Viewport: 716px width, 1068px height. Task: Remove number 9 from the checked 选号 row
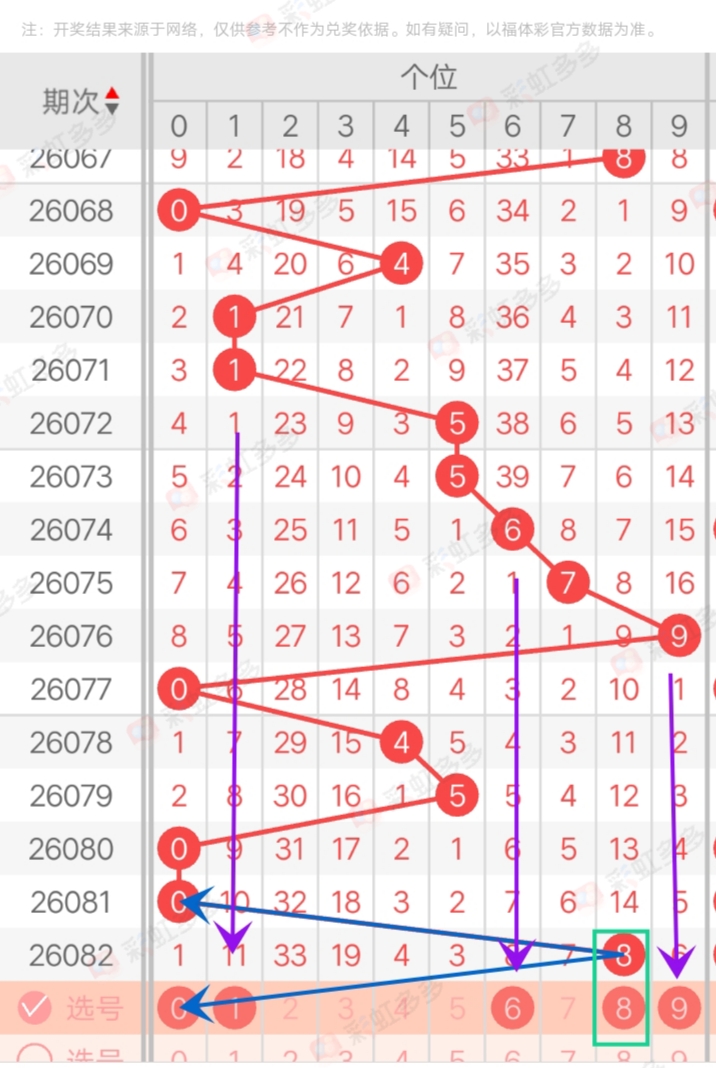point(680,1008)
